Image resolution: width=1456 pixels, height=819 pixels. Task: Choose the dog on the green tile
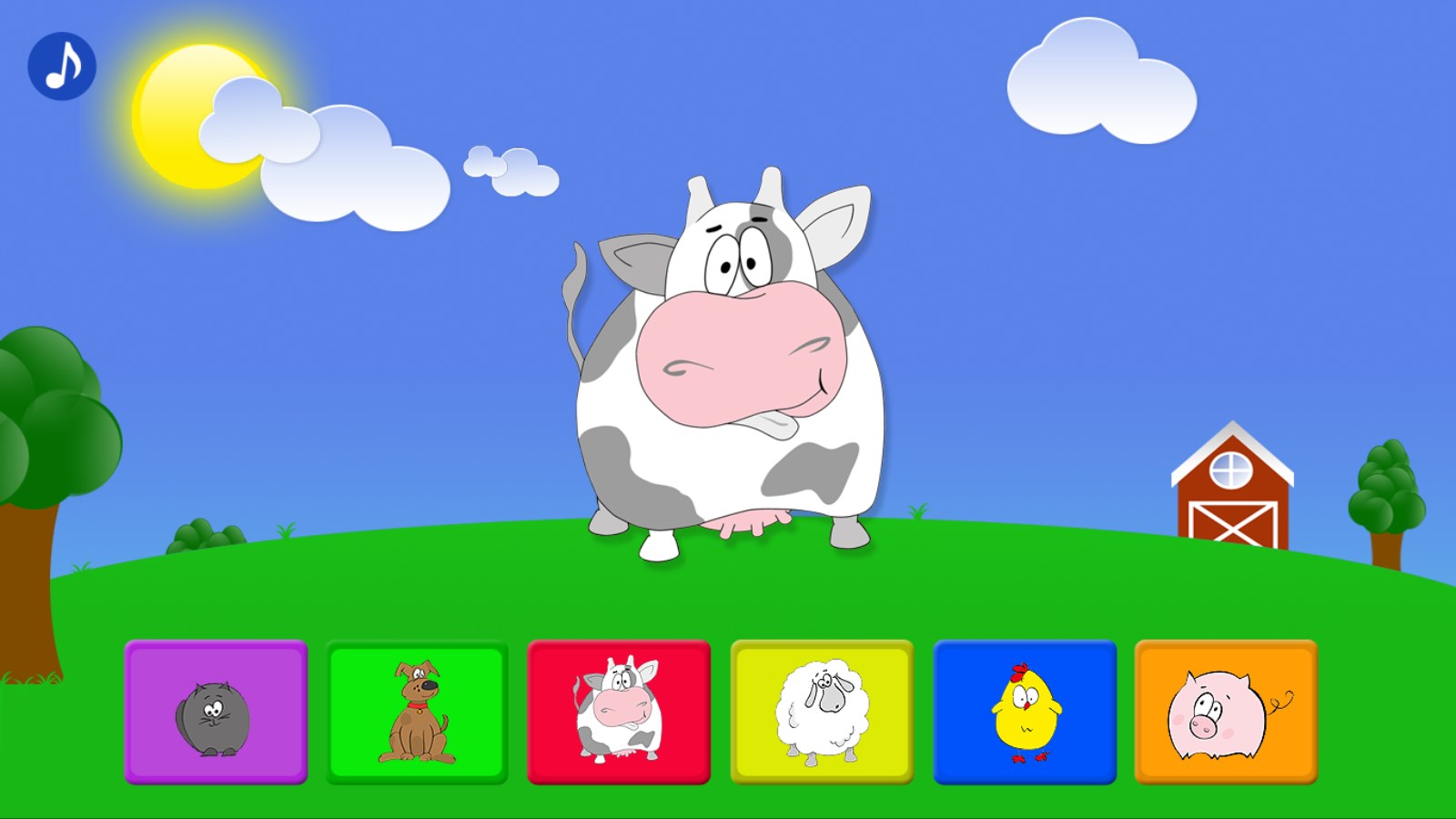pyautogui.click(x=417, y=713)
